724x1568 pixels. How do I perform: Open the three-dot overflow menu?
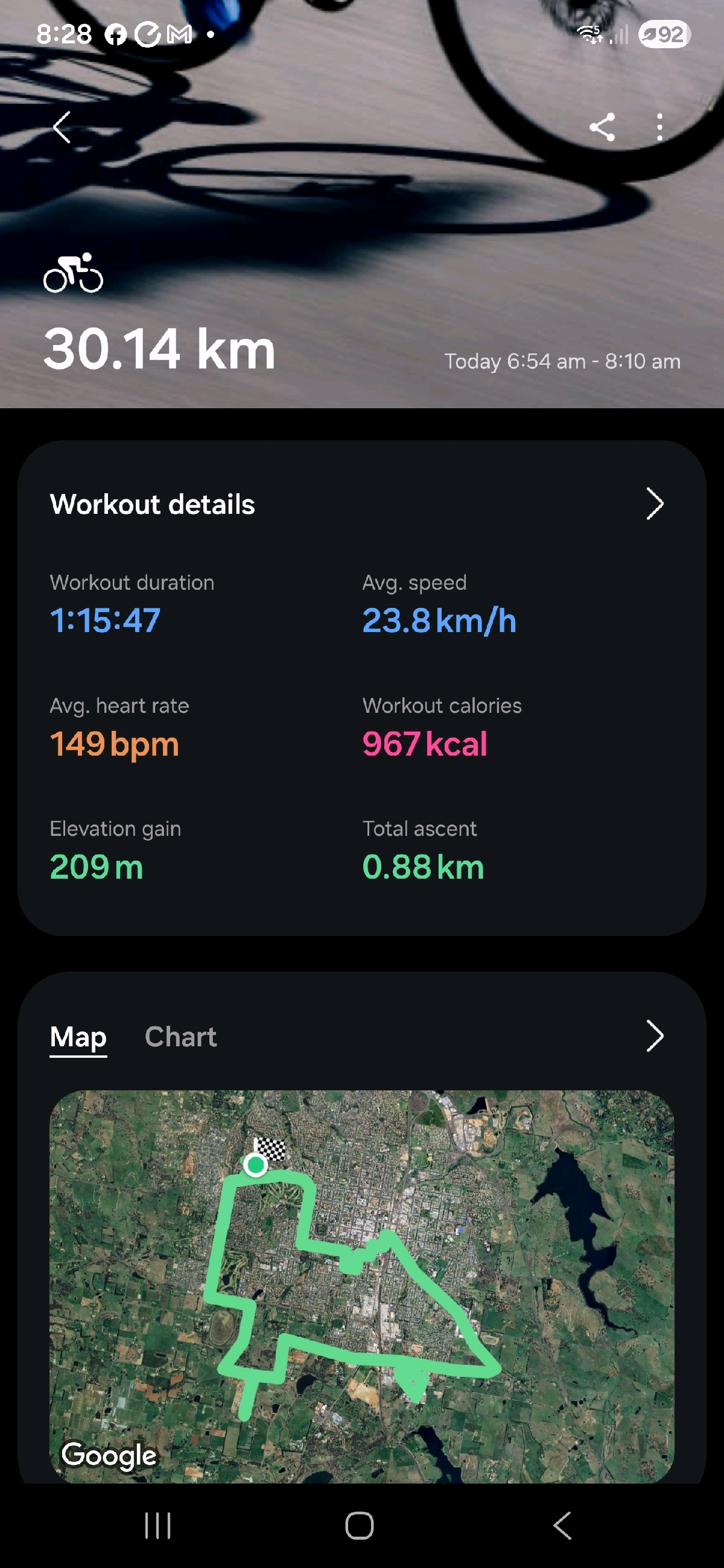point(659,127)
